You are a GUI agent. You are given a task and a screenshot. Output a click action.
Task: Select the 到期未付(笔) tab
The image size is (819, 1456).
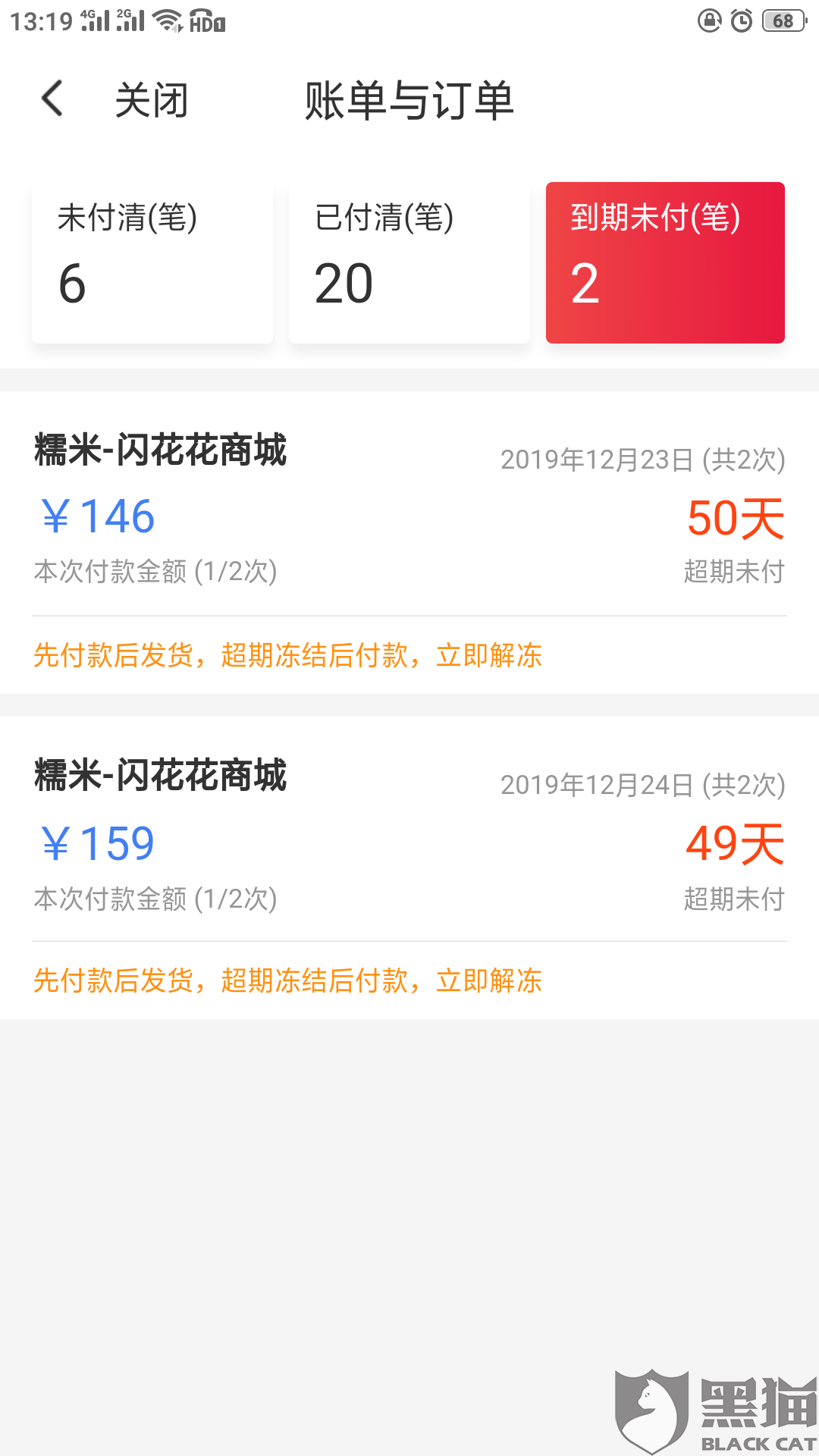(665, 262)
